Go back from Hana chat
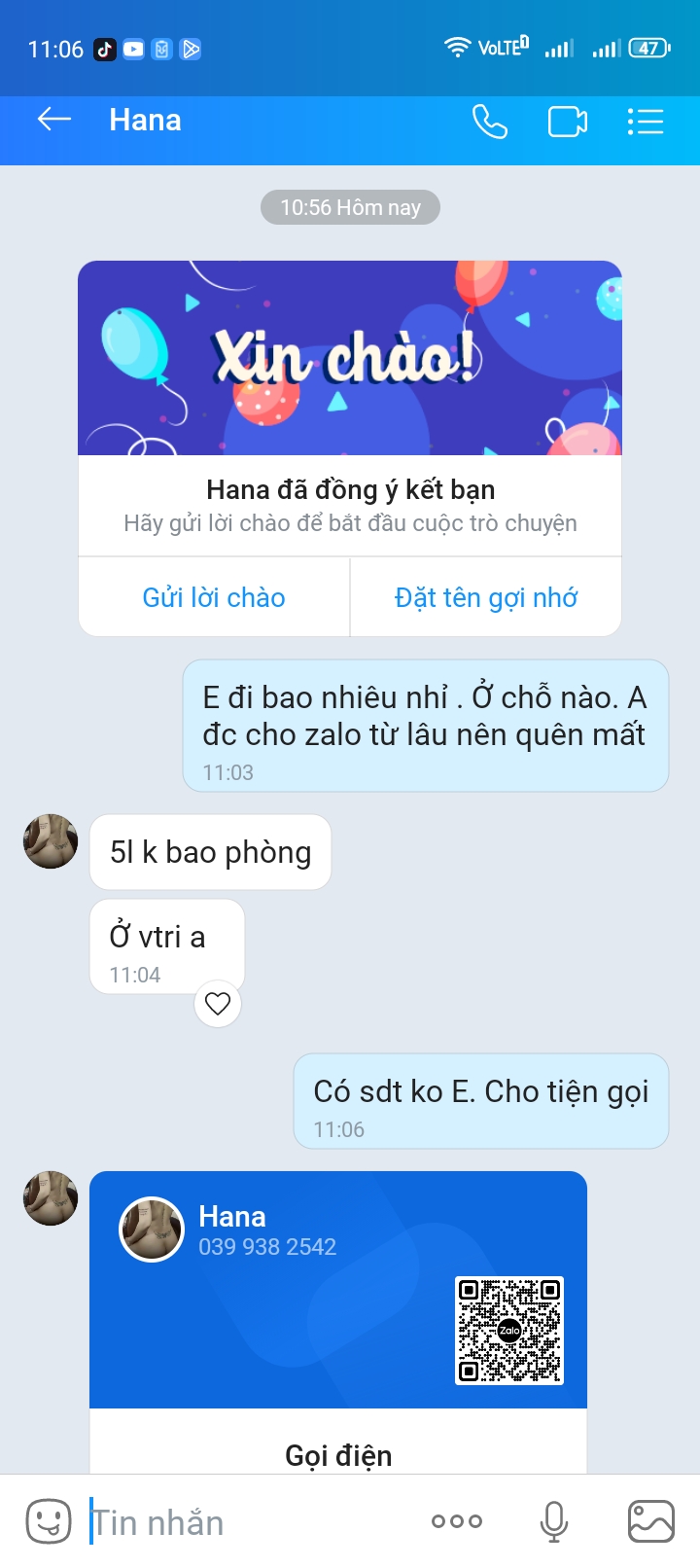700x1568 pixels. [54, 120]
